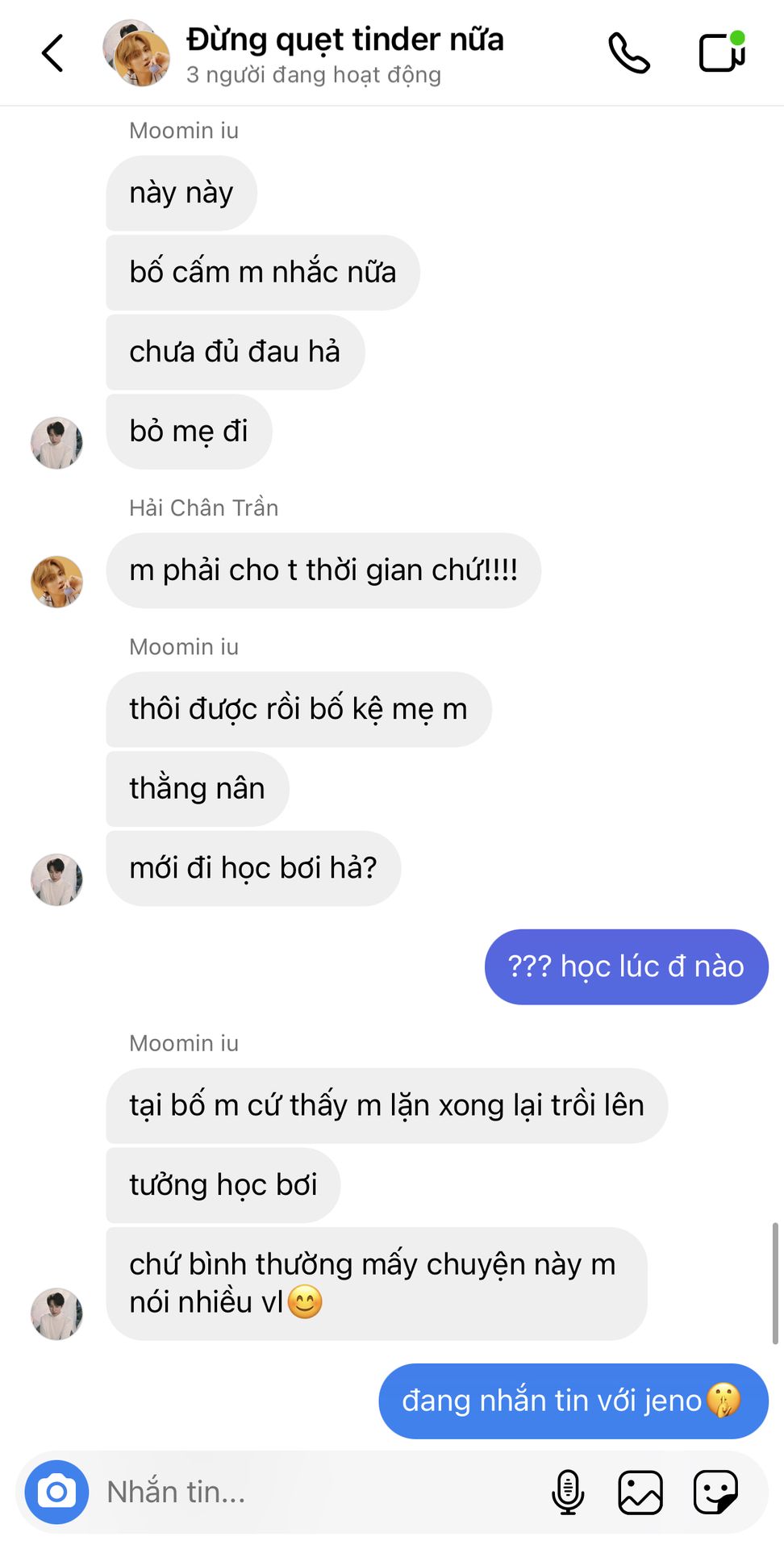The height and width of the screenshot is (1549, 784).
Task: Start a voice call with the group
Action: coord(628,53)
